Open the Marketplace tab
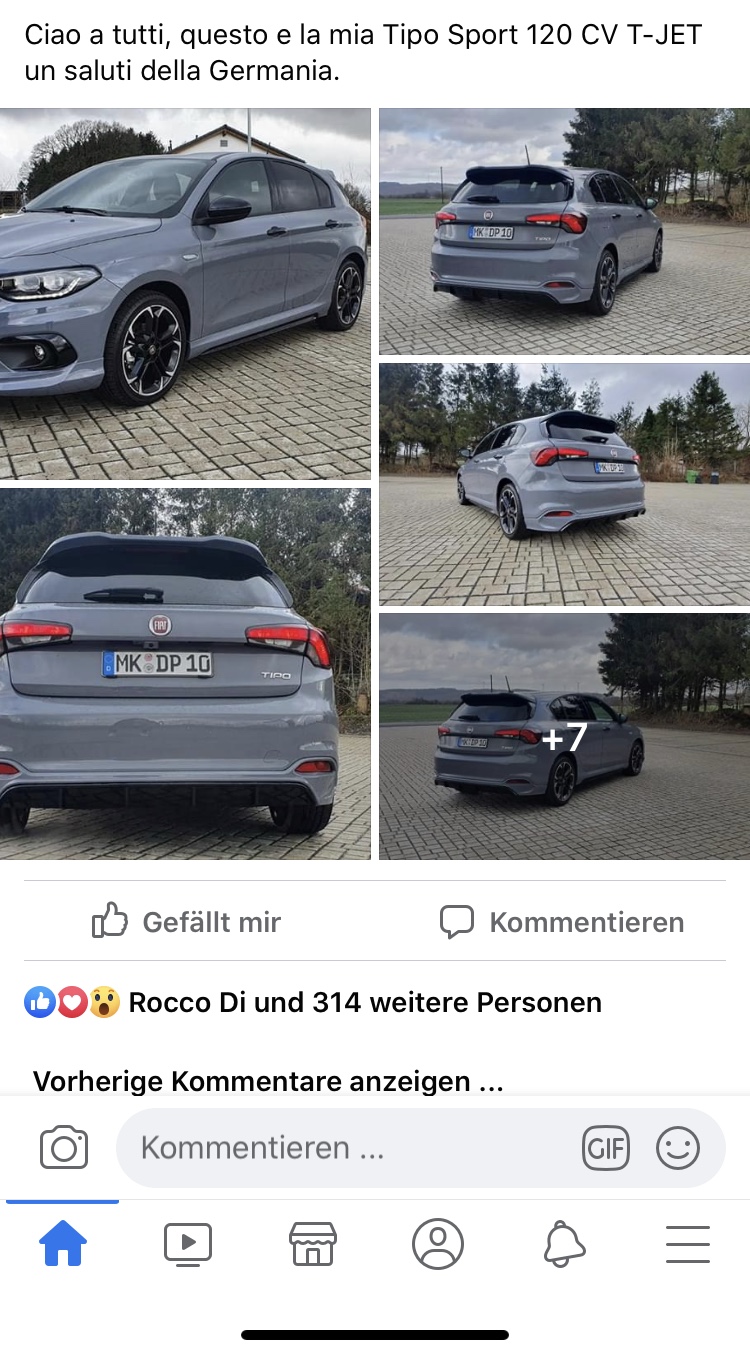 (313, 1244)
